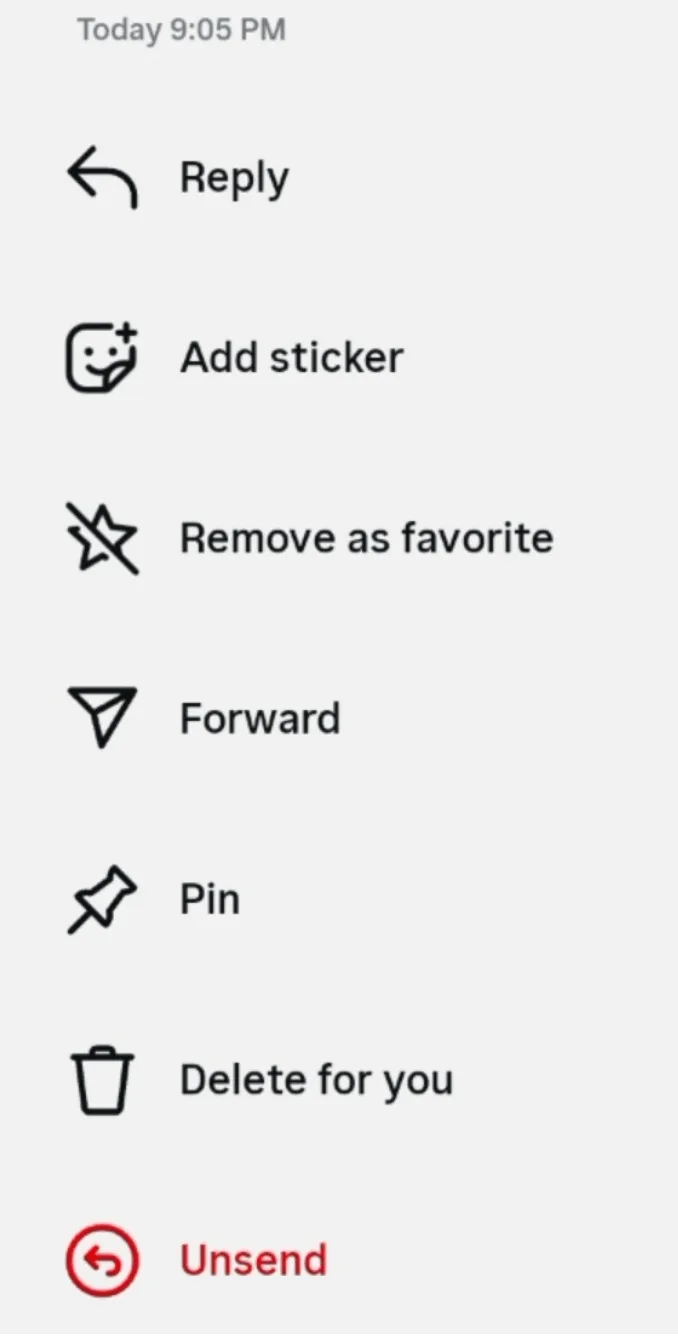Tap Remove as favorite

365,538
